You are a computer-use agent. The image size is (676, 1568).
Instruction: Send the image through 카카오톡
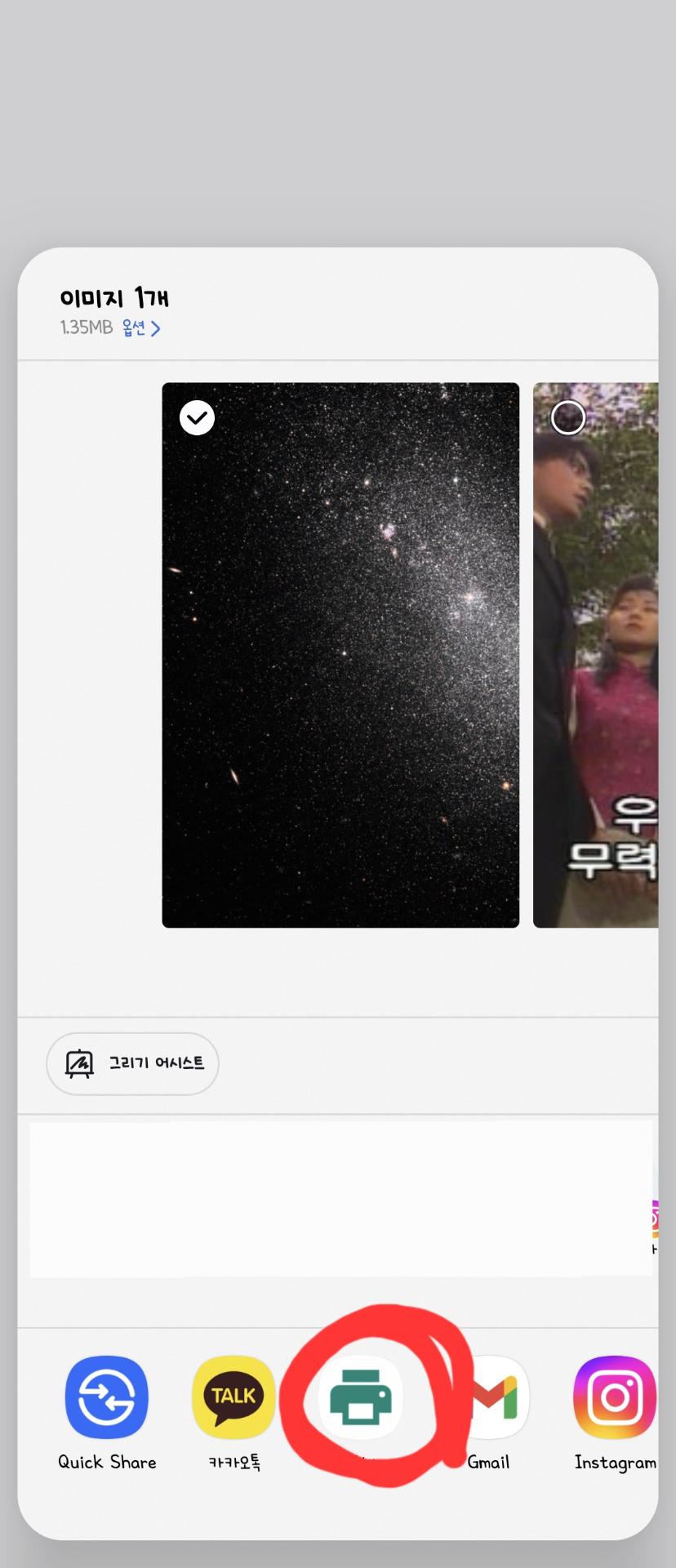[233, 1397]
